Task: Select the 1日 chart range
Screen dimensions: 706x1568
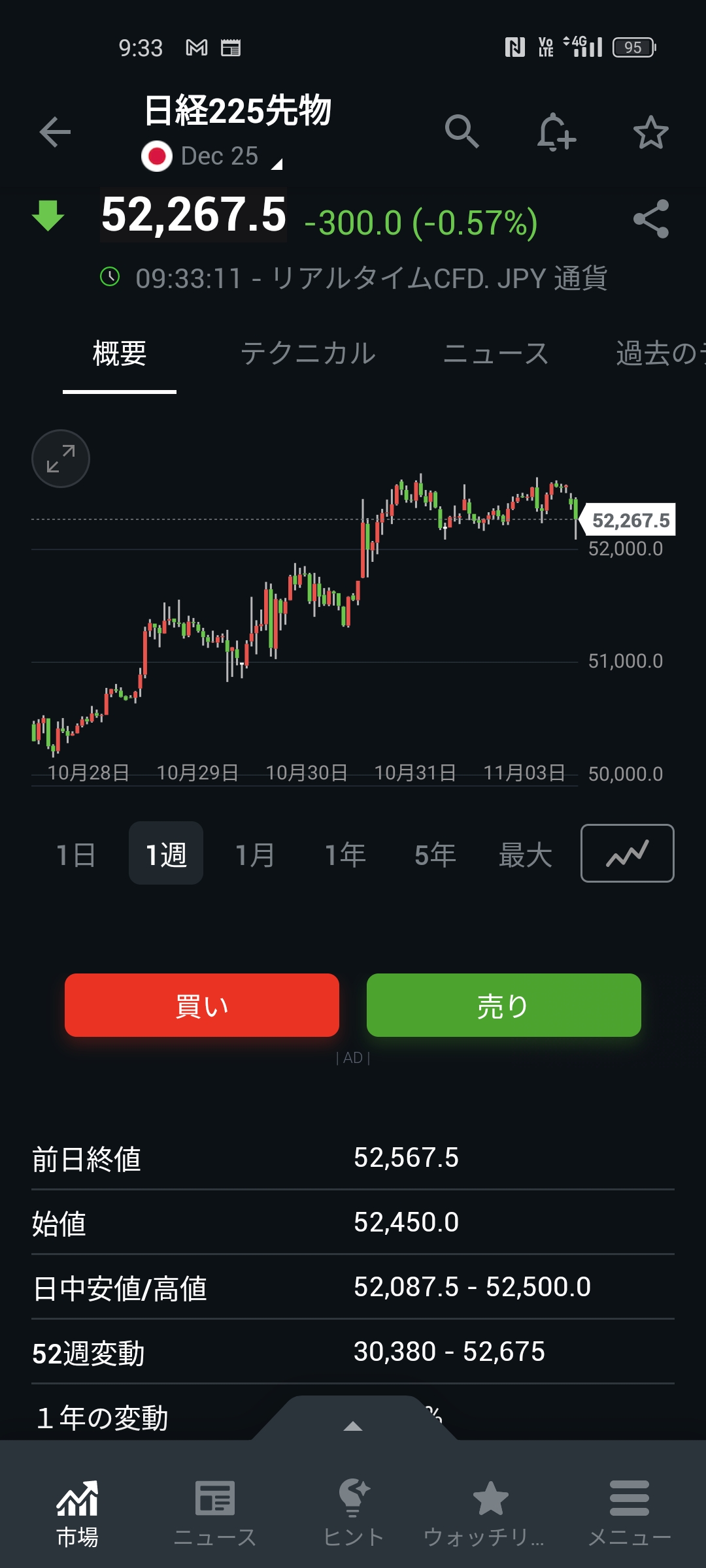Action: [x=76, y=854]
